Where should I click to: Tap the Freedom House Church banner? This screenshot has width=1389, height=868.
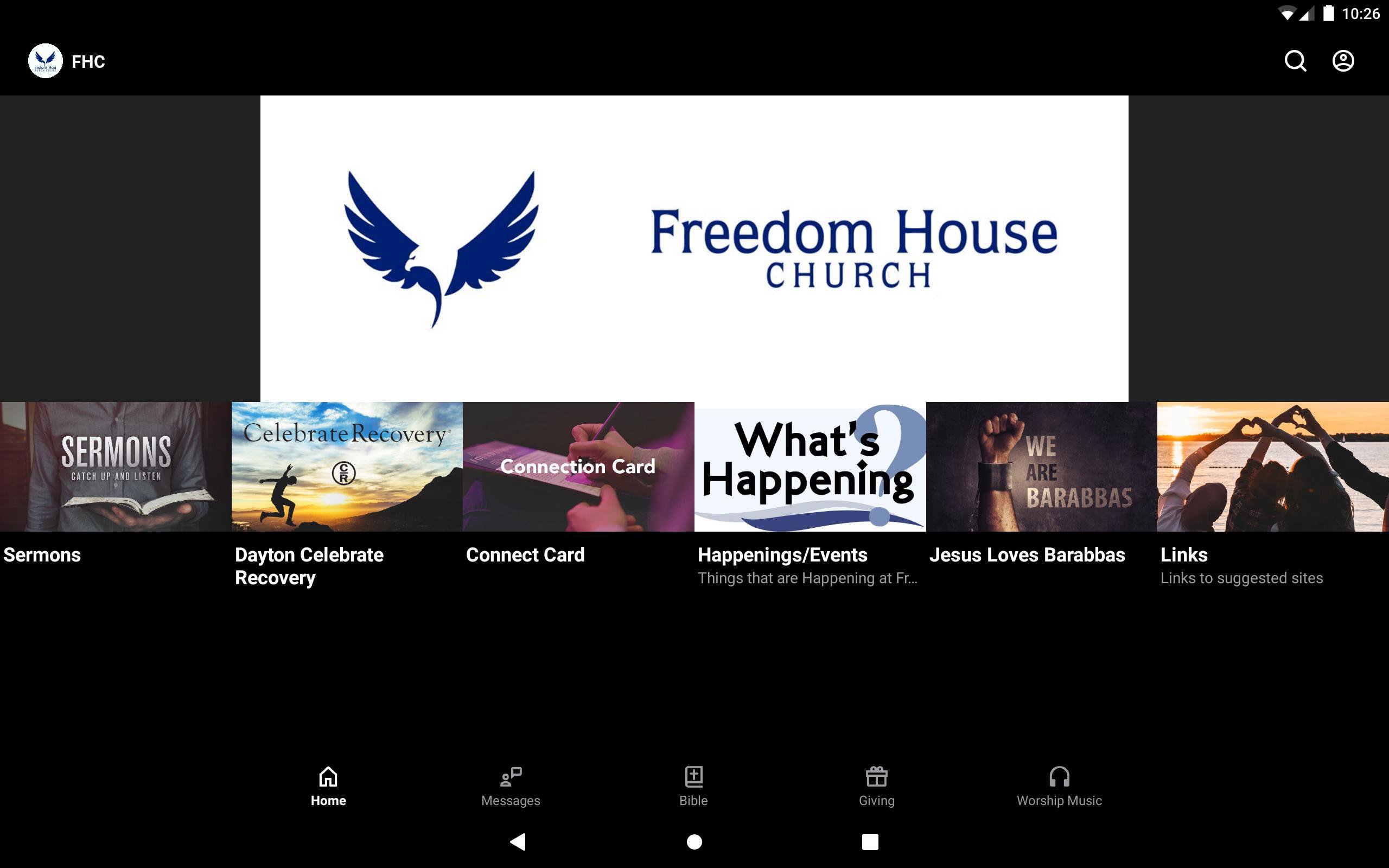694,248
